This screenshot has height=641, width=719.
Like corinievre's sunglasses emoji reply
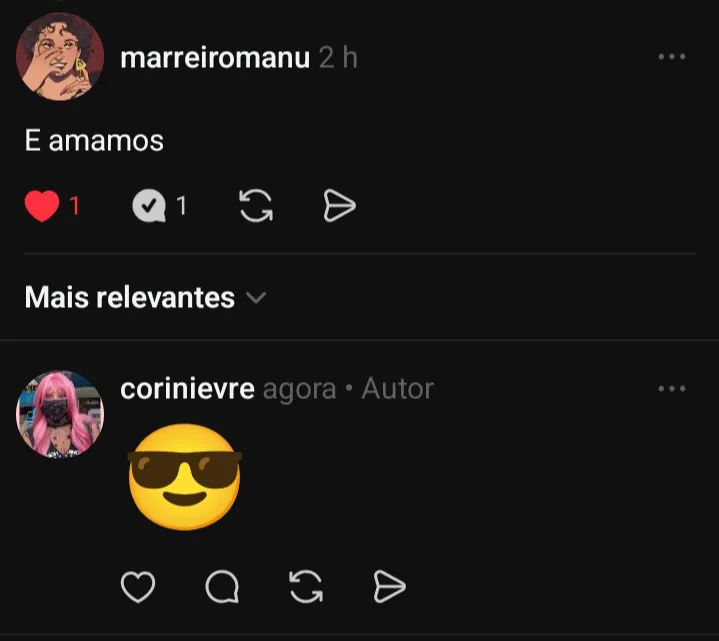point(138,587)
